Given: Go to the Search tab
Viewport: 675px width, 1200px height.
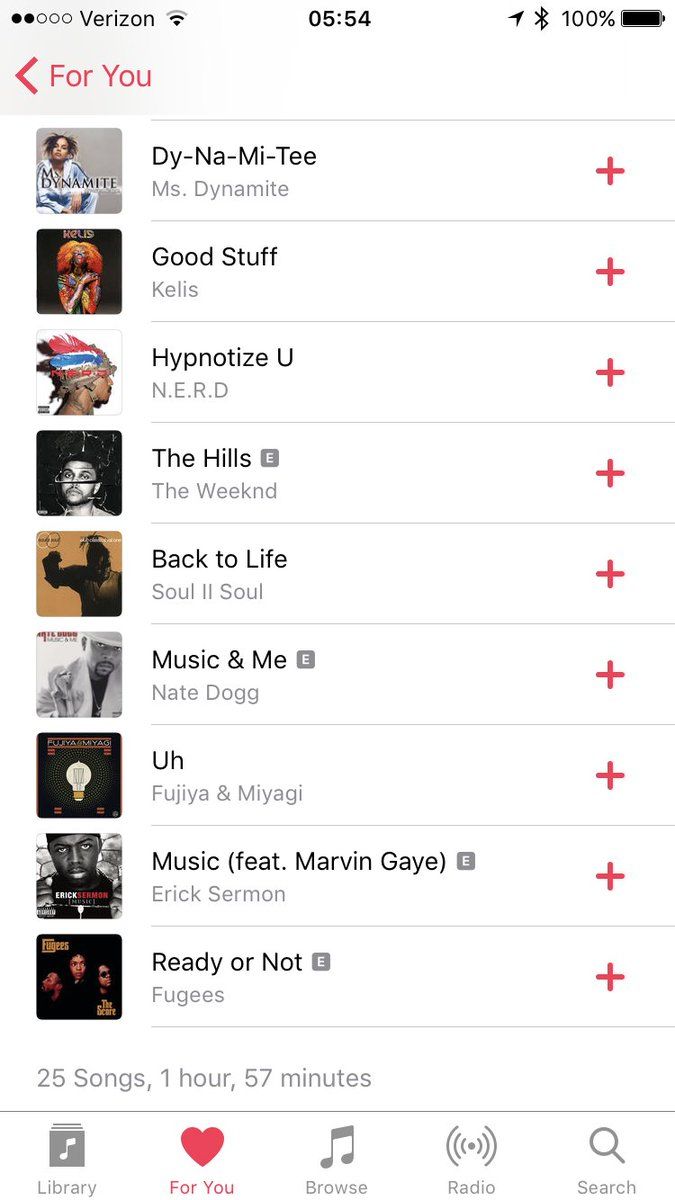Looking at the screenshot, I should [x=606, y=1158].
